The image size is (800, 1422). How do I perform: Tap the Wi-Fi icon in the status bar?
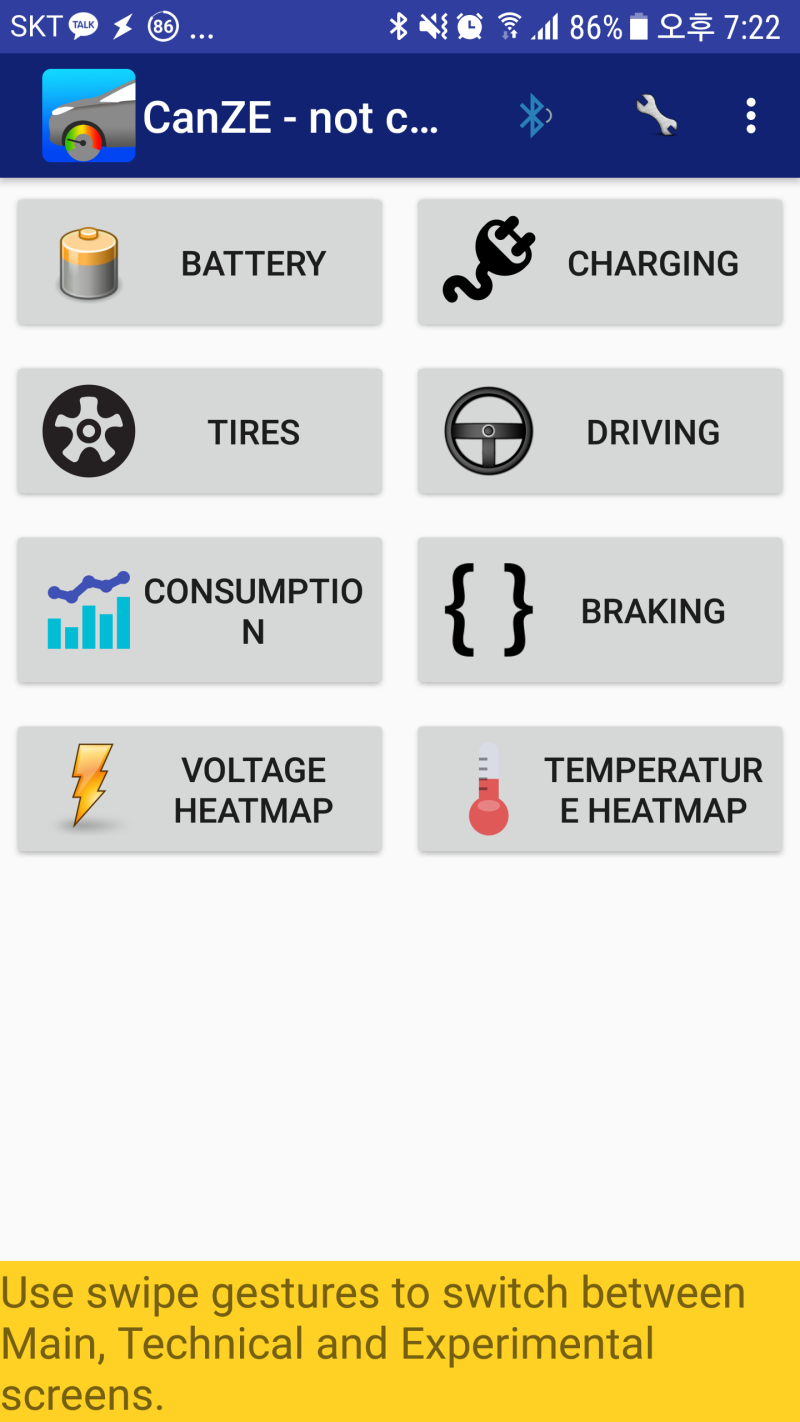click(507, 26)
